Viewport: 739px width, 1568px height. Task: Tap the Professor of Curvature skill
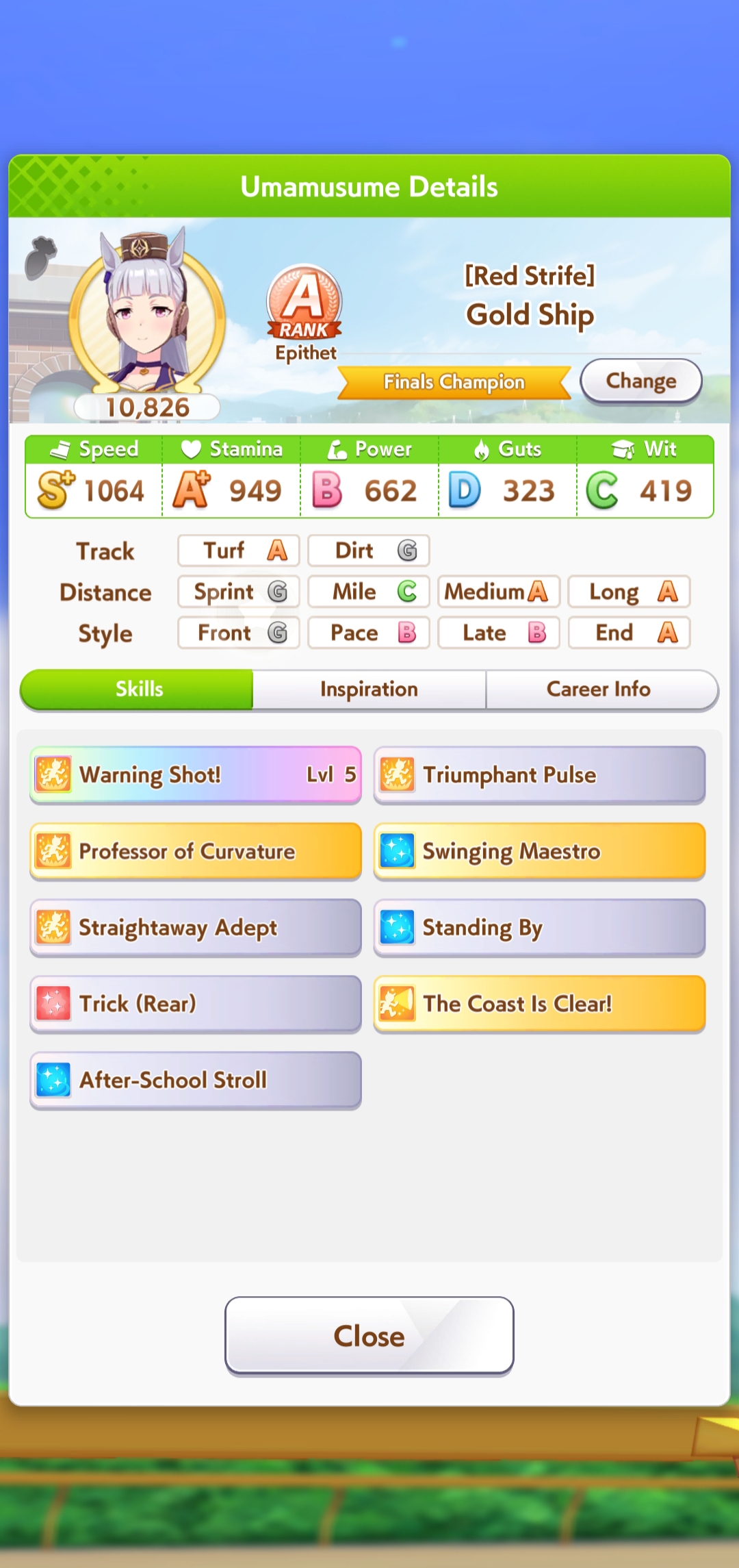point(196,851)
